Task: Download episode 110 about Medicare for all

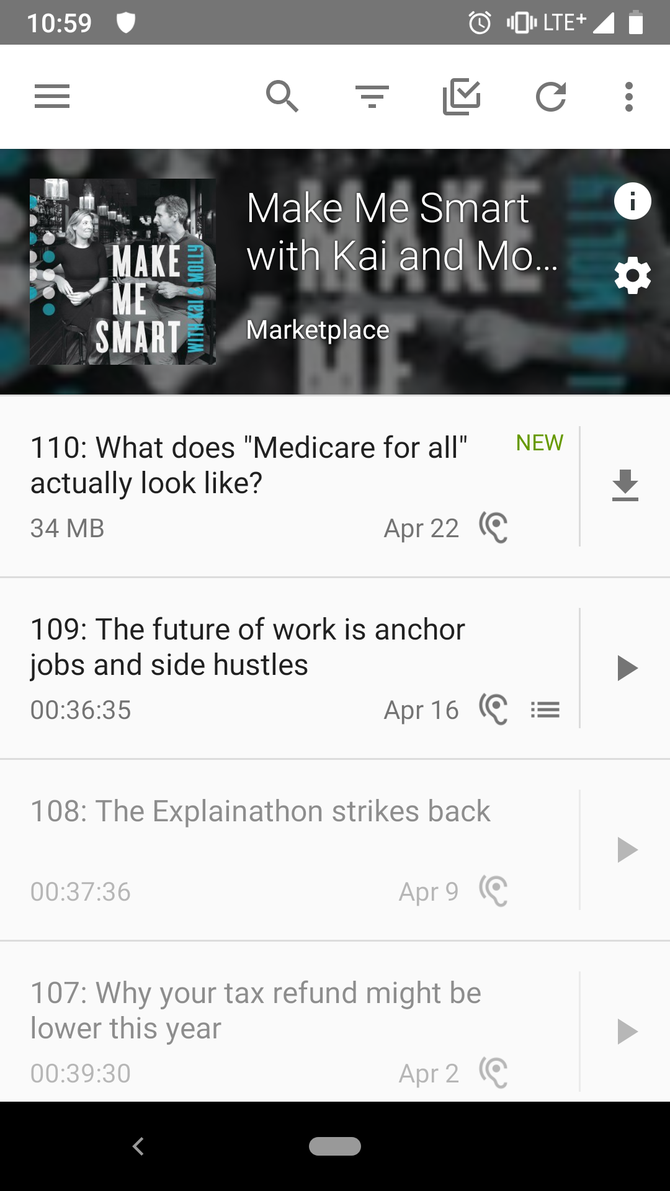Action: pyautogui.click(x=625, y=486)
